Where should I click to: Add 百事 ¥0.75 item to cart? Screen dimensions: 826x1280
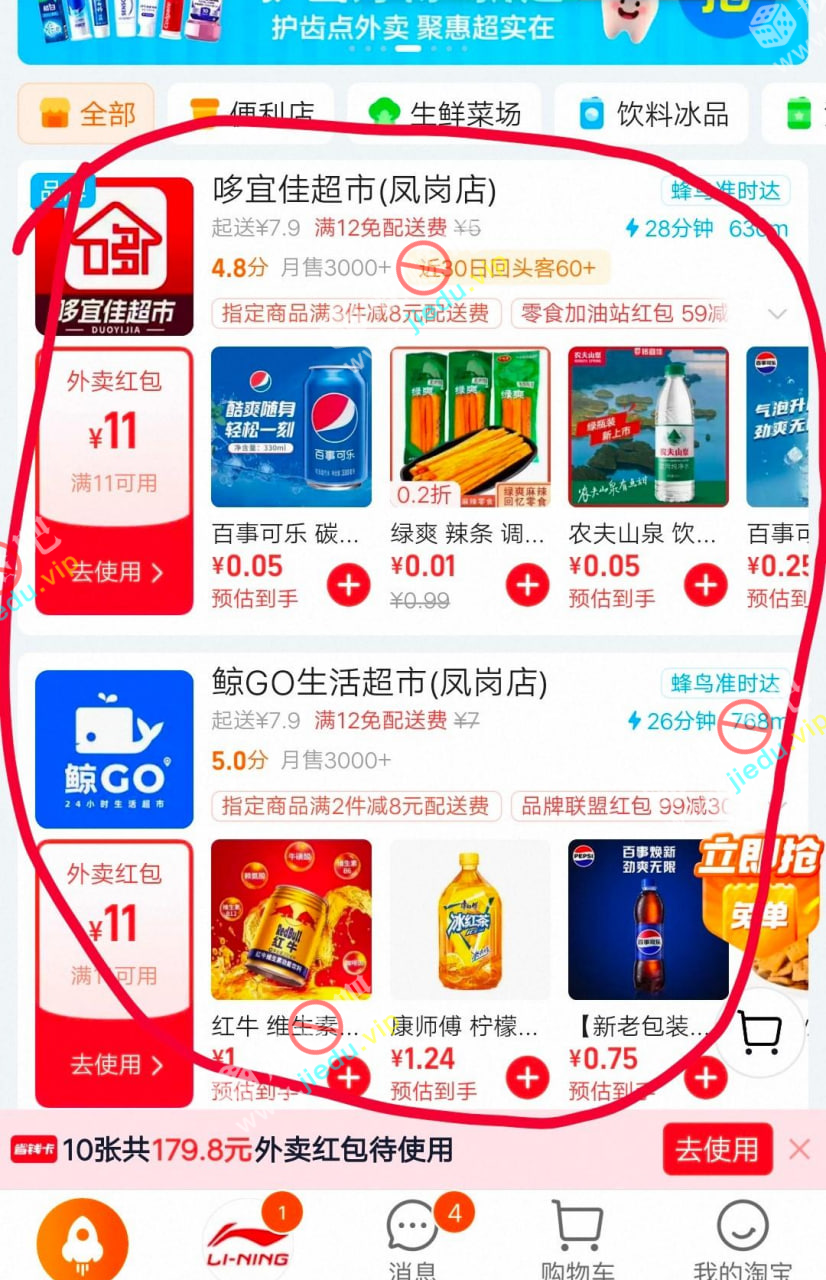tap(705, 1077)
